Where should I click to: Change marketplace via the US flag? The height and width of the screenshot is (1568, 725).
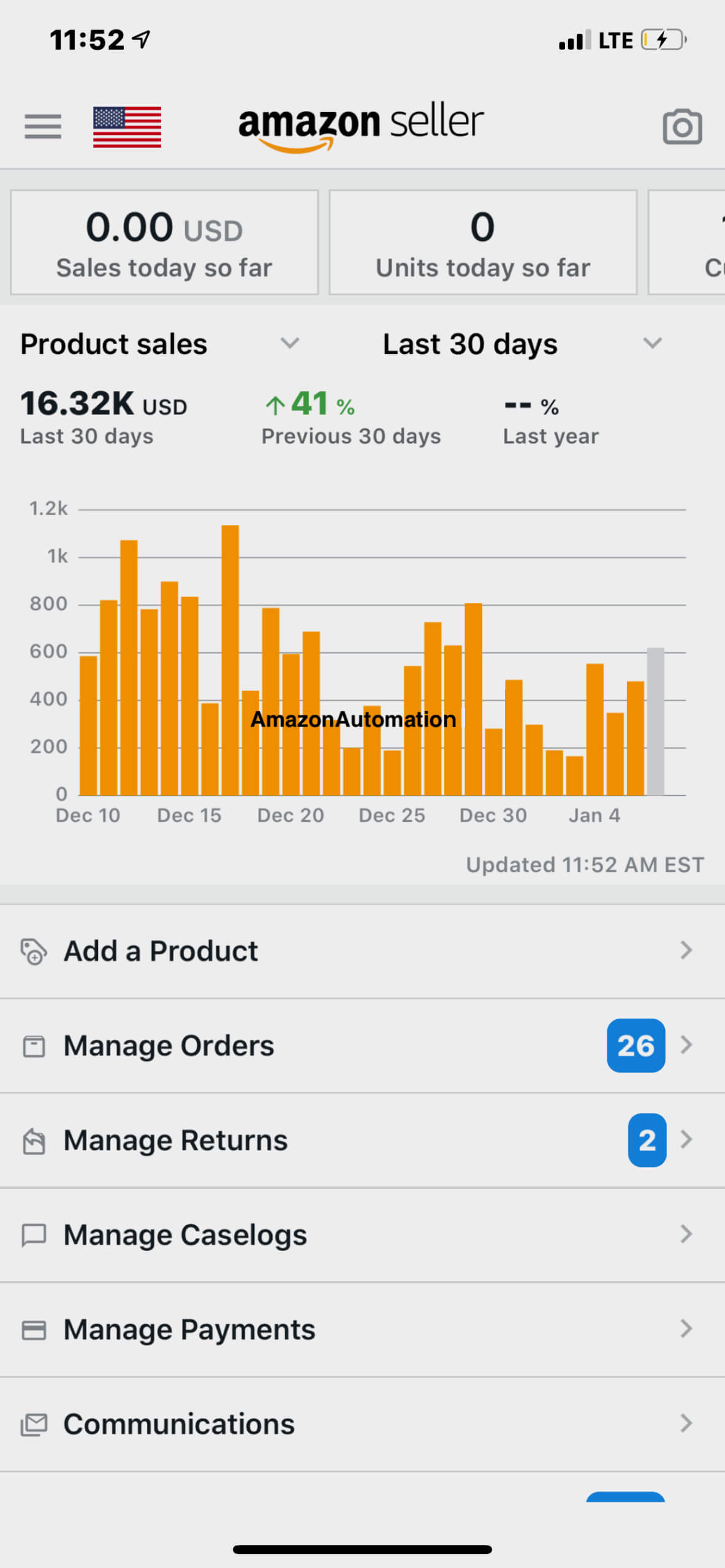(x=127, y=127)
